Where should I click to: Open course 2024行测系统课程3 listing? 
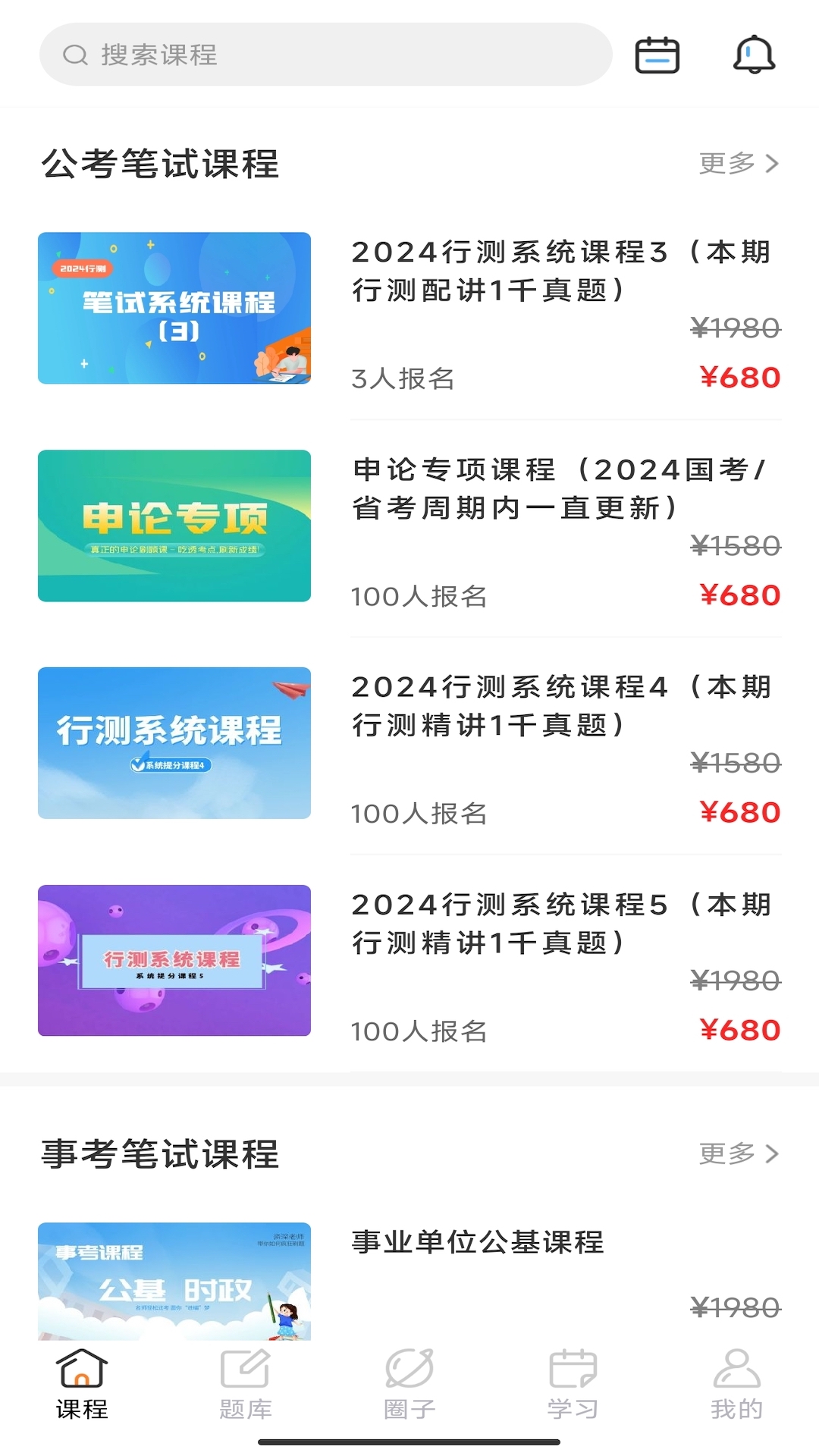click(x=561, y=271)
